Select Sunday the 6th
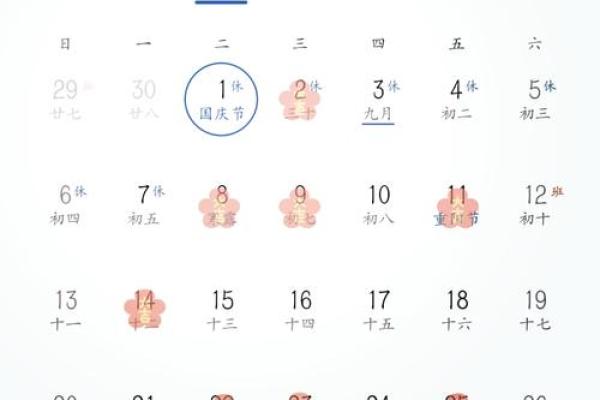Viewport: 600px width, 400px height. [66, 204]
